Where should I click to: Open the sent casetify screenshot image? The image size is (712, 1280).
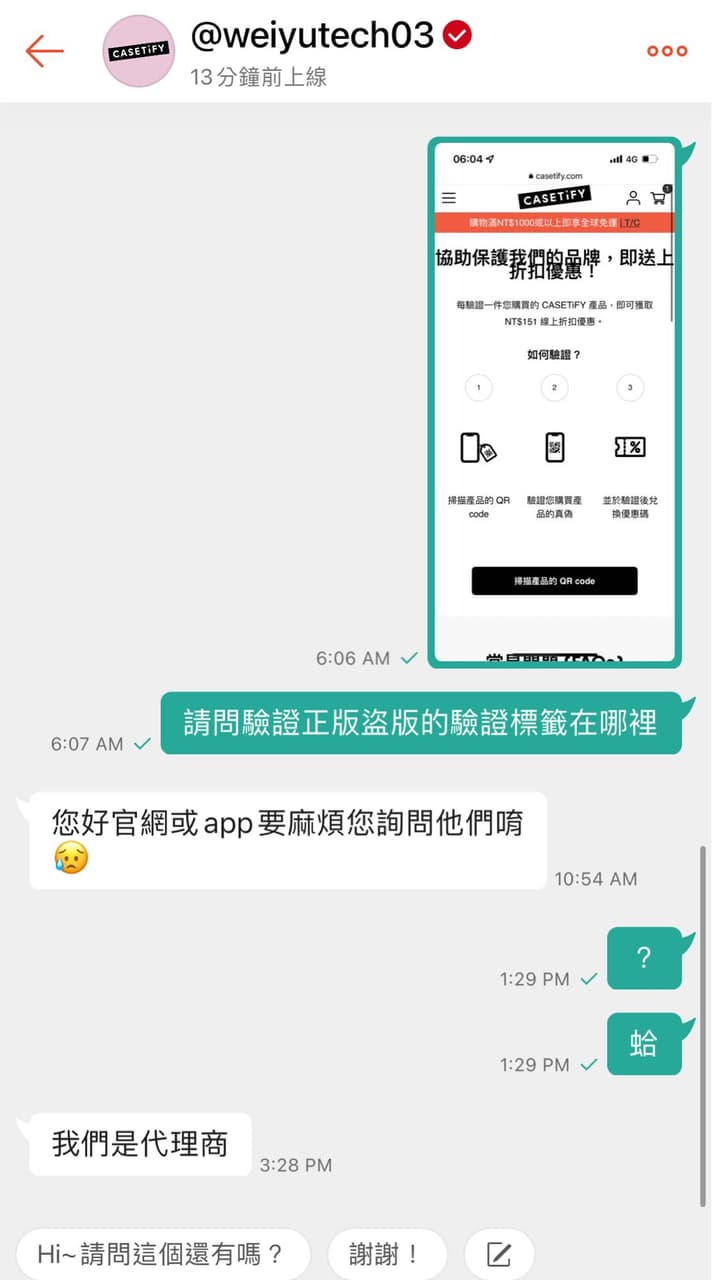(555, 402)
